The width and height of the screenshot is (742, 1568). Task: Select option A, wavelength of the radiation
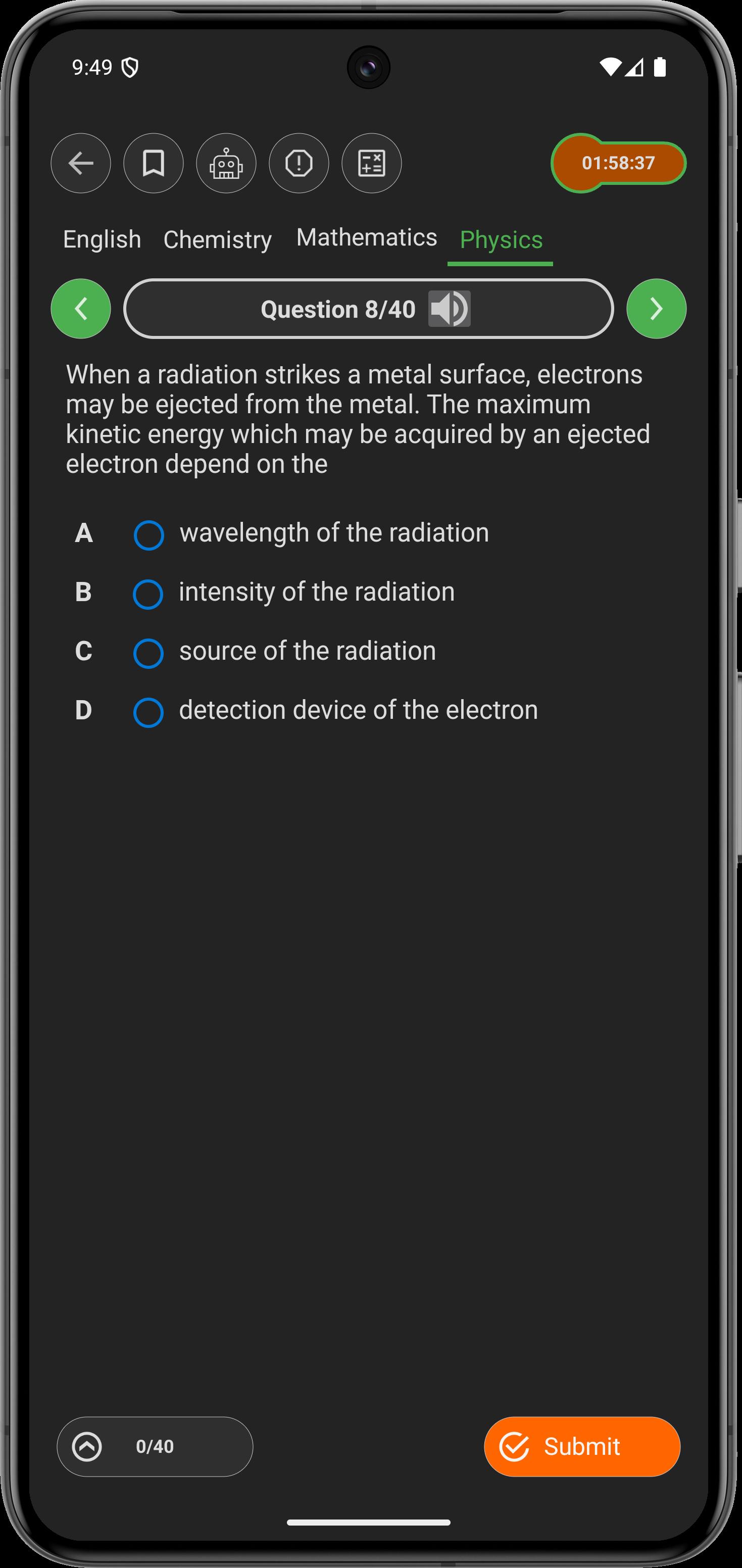[148, 535]
